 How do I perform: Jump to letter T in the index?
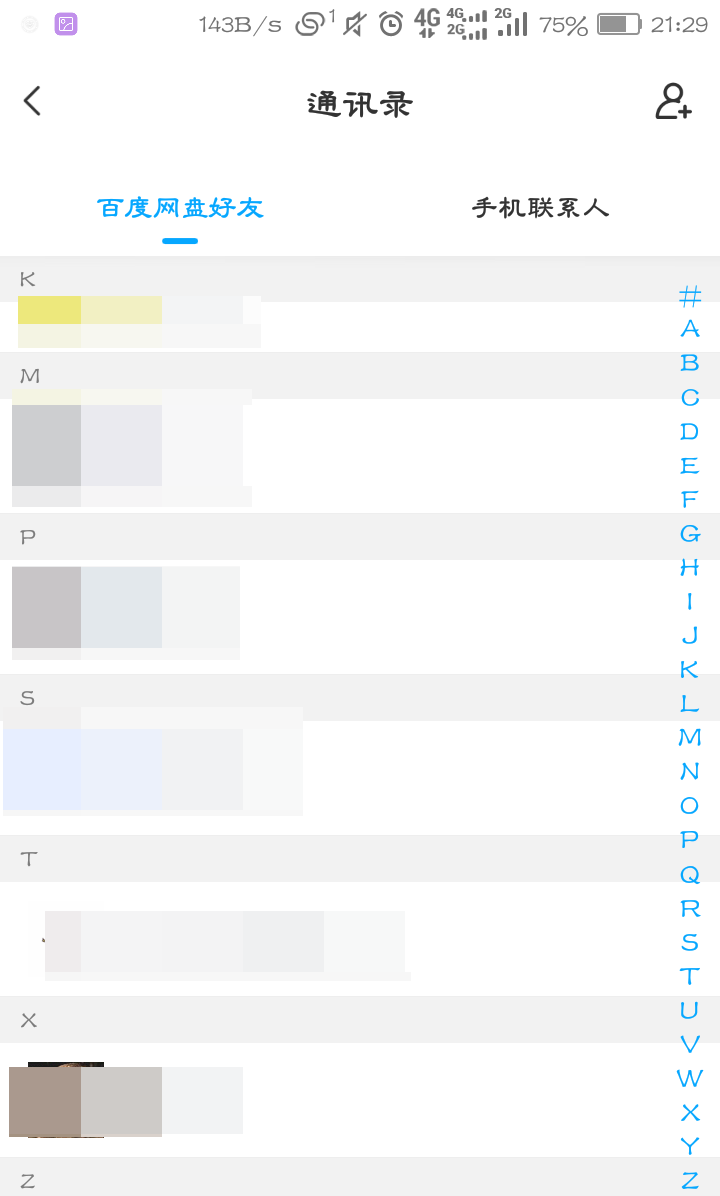point(690,976)
